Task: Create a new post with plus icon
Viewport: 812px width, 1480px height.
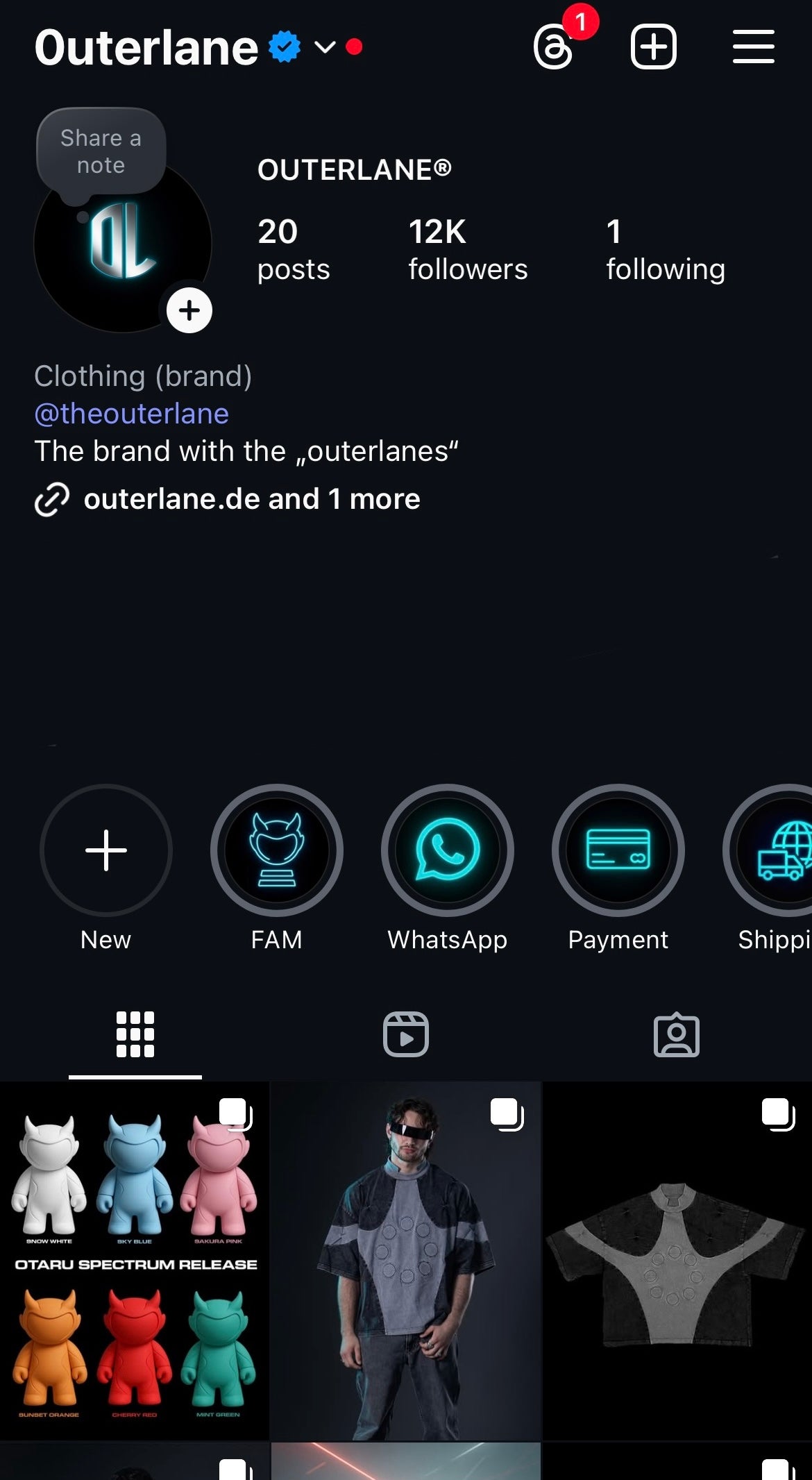Action: pyautogui.click(x=653, y=47)
